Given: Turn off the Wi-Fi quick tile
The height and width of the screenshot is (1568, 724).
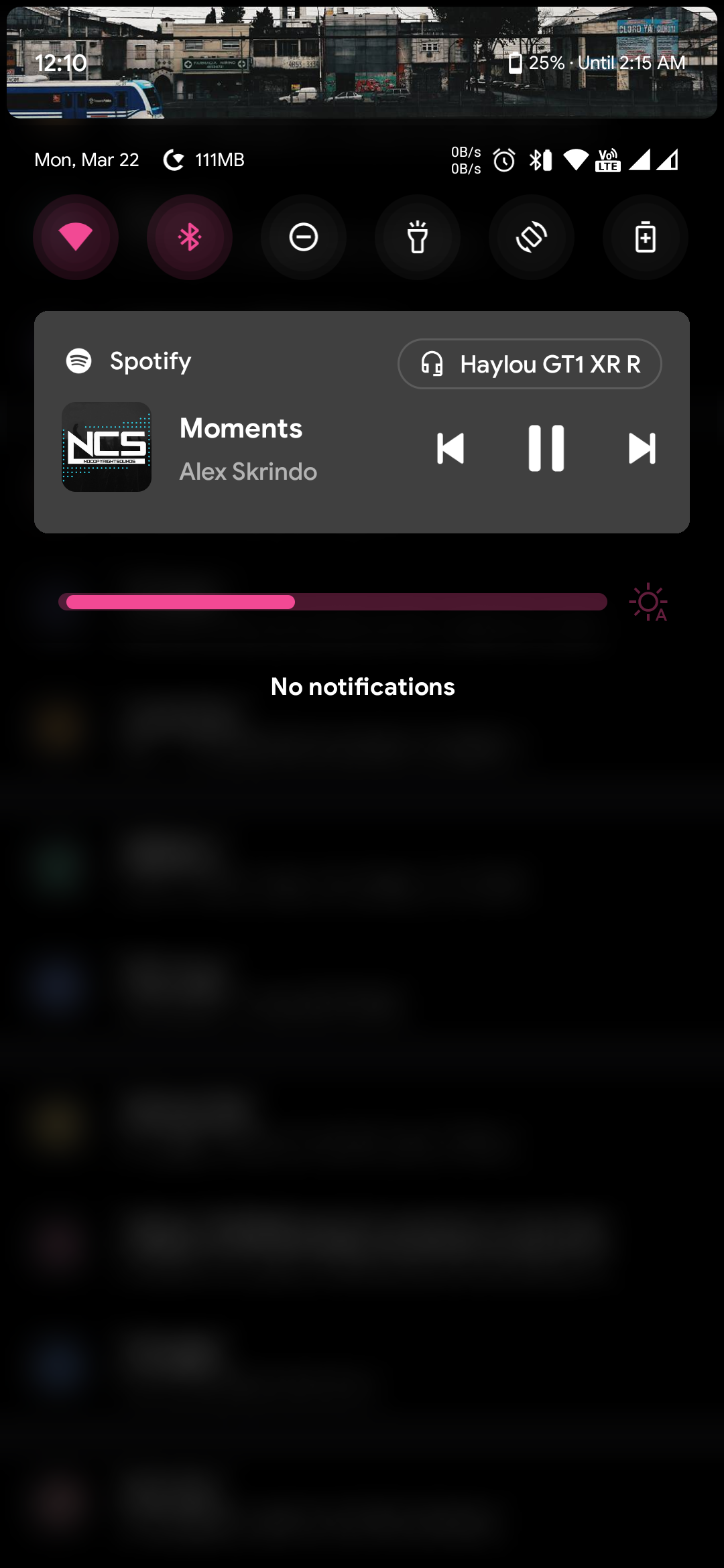Looking at the screenshot, I should coord(76,237).
